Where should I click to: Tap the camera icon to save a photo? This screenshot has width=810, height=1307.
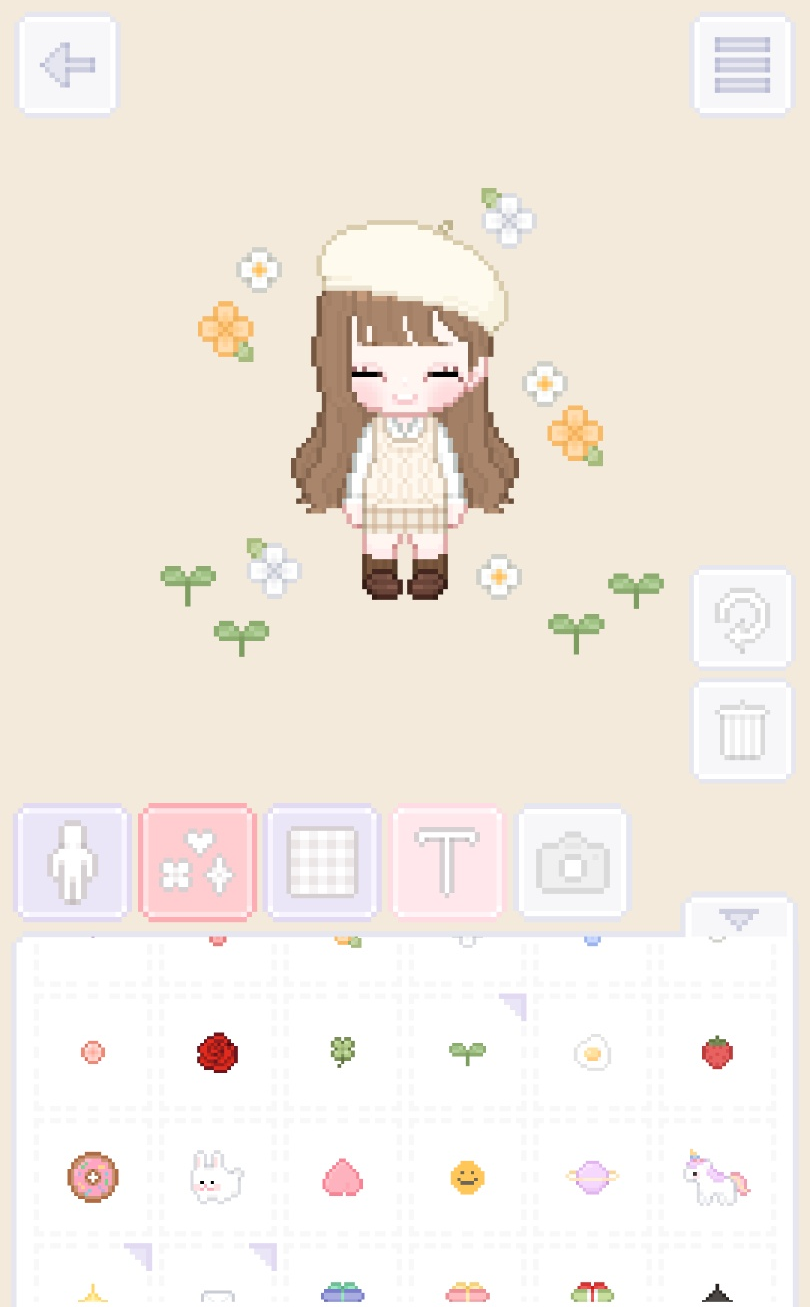click(572, 861)
